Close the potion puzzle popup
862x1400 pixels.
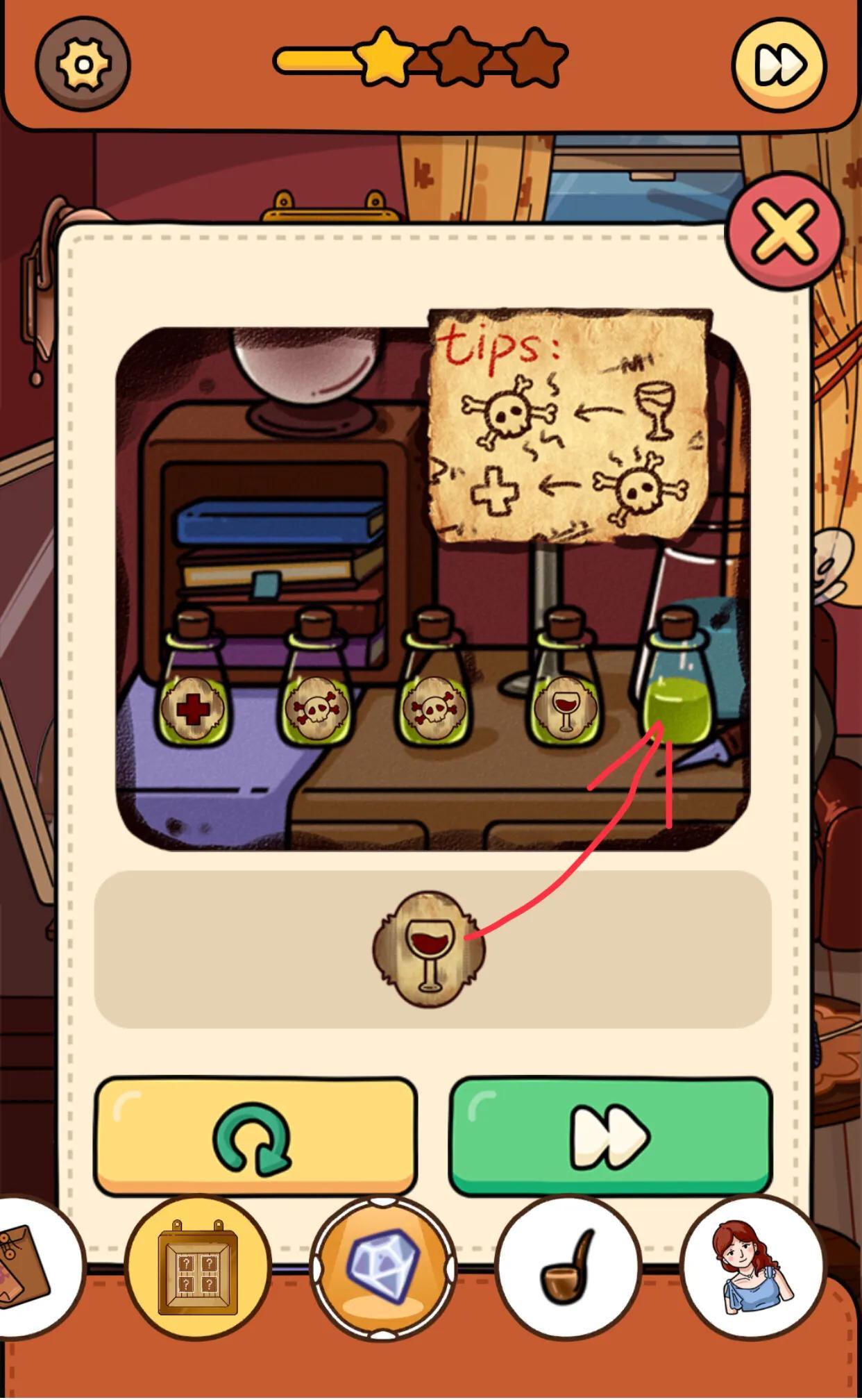click(x=784, y=231)
